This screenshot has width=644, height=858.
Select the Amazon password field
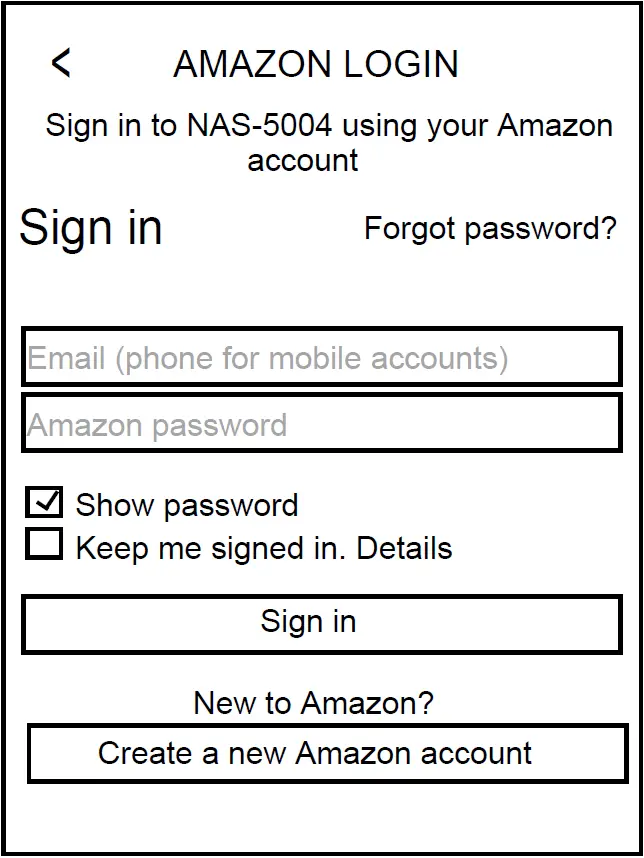321,424
